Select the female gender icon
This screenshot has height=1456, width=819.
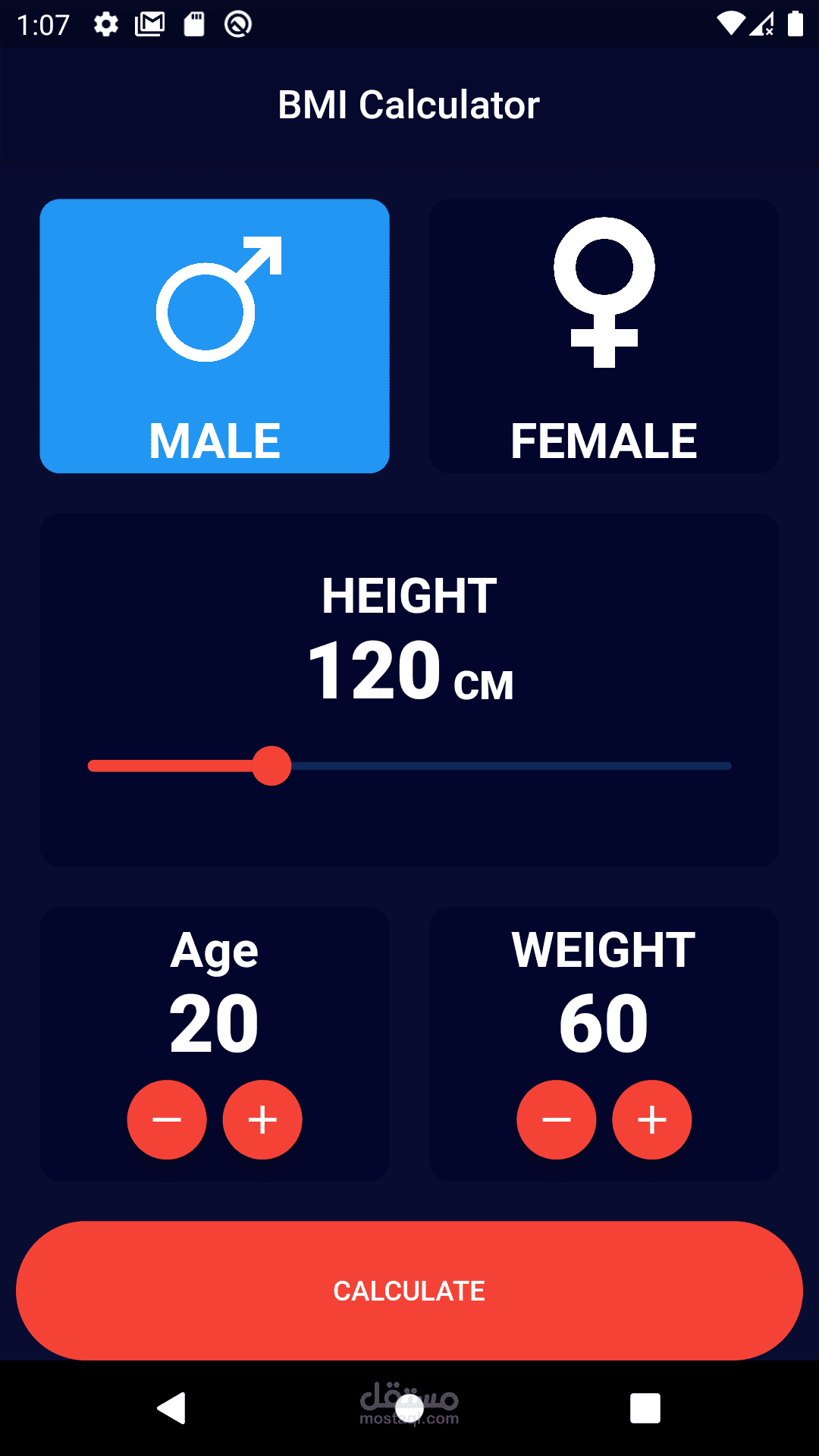[x=604, y=294]
